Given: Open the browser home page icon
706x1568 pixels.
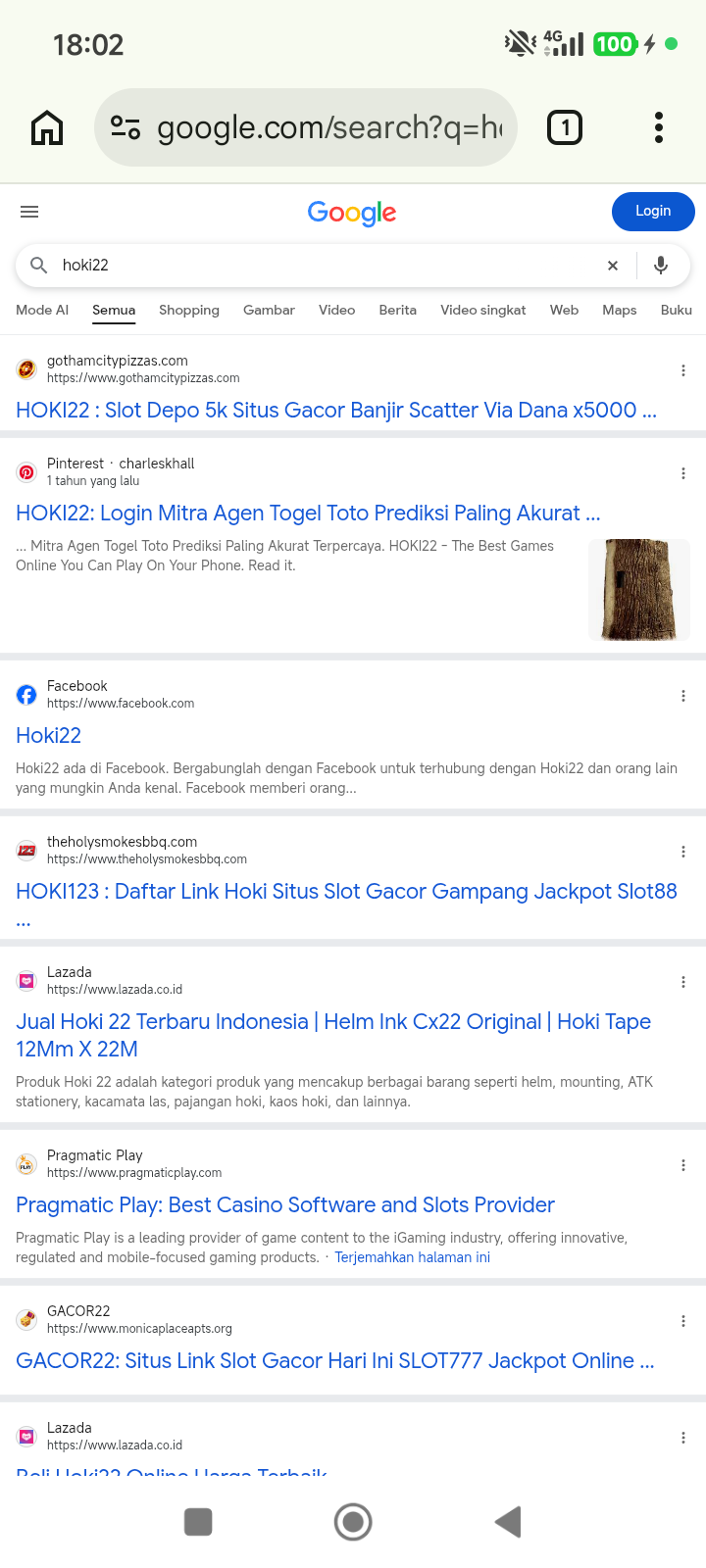Looking at the screenshot, I should (x=47, y=127).
